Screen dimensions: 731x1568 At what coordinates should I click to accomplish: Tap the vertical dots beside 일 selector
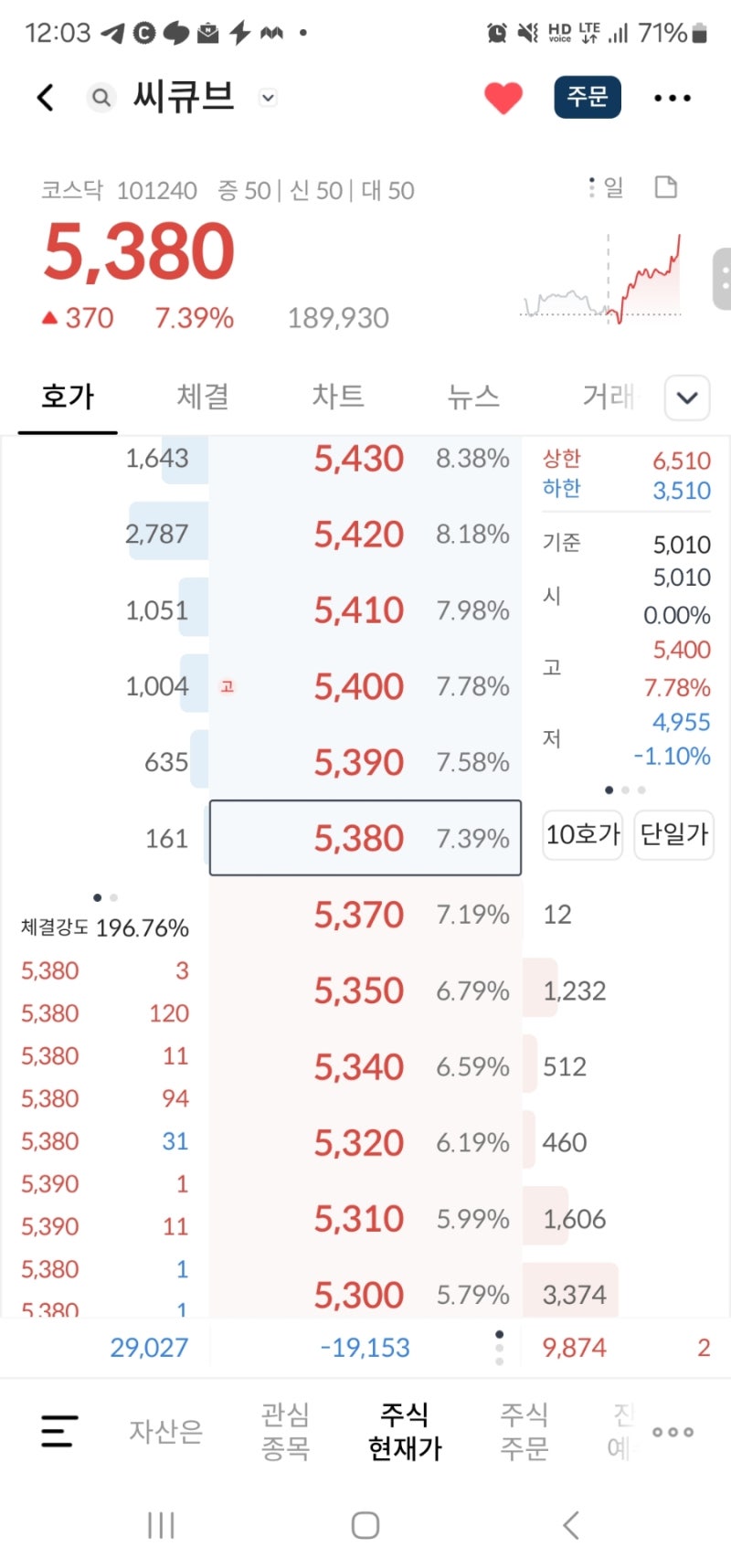click(x=590, y=185)
